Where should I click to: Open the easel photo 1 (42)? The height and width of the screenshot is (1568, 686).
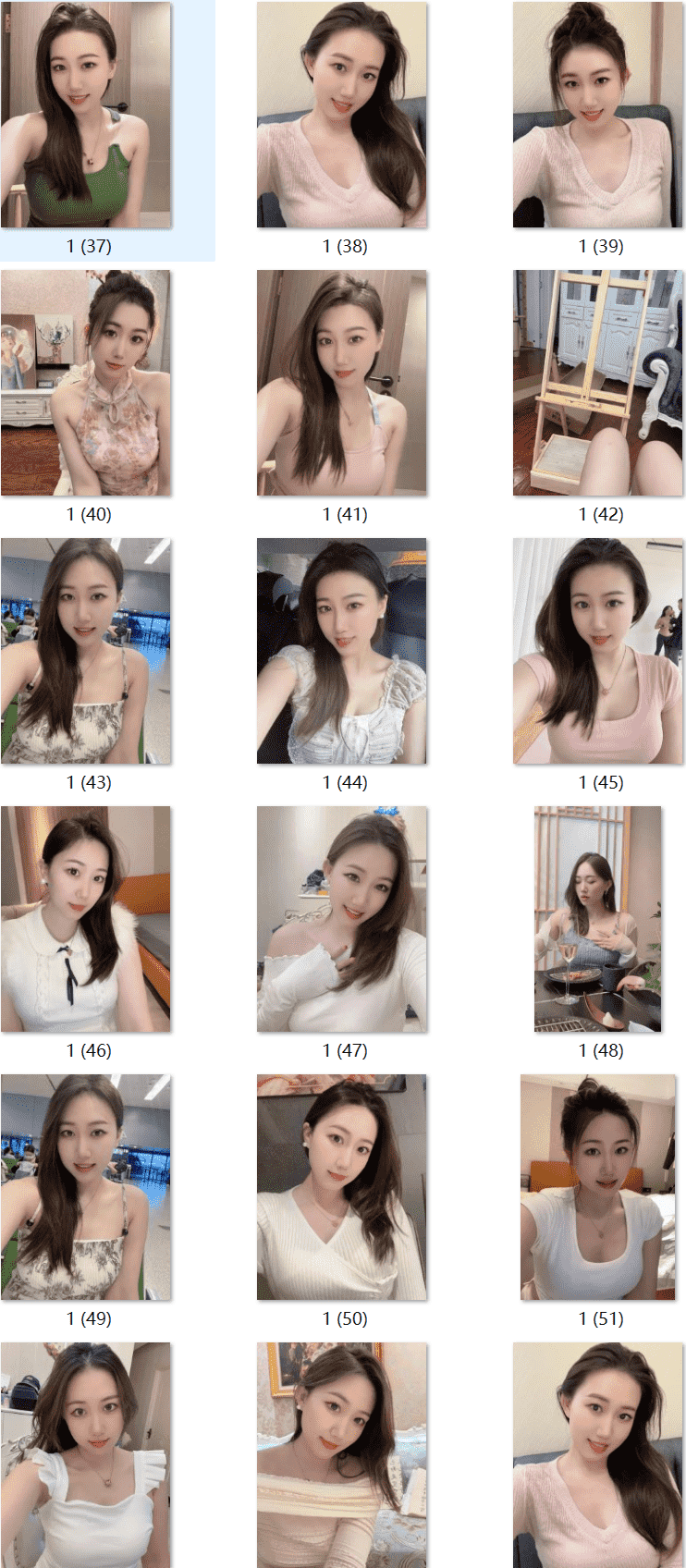coord(598,383)
